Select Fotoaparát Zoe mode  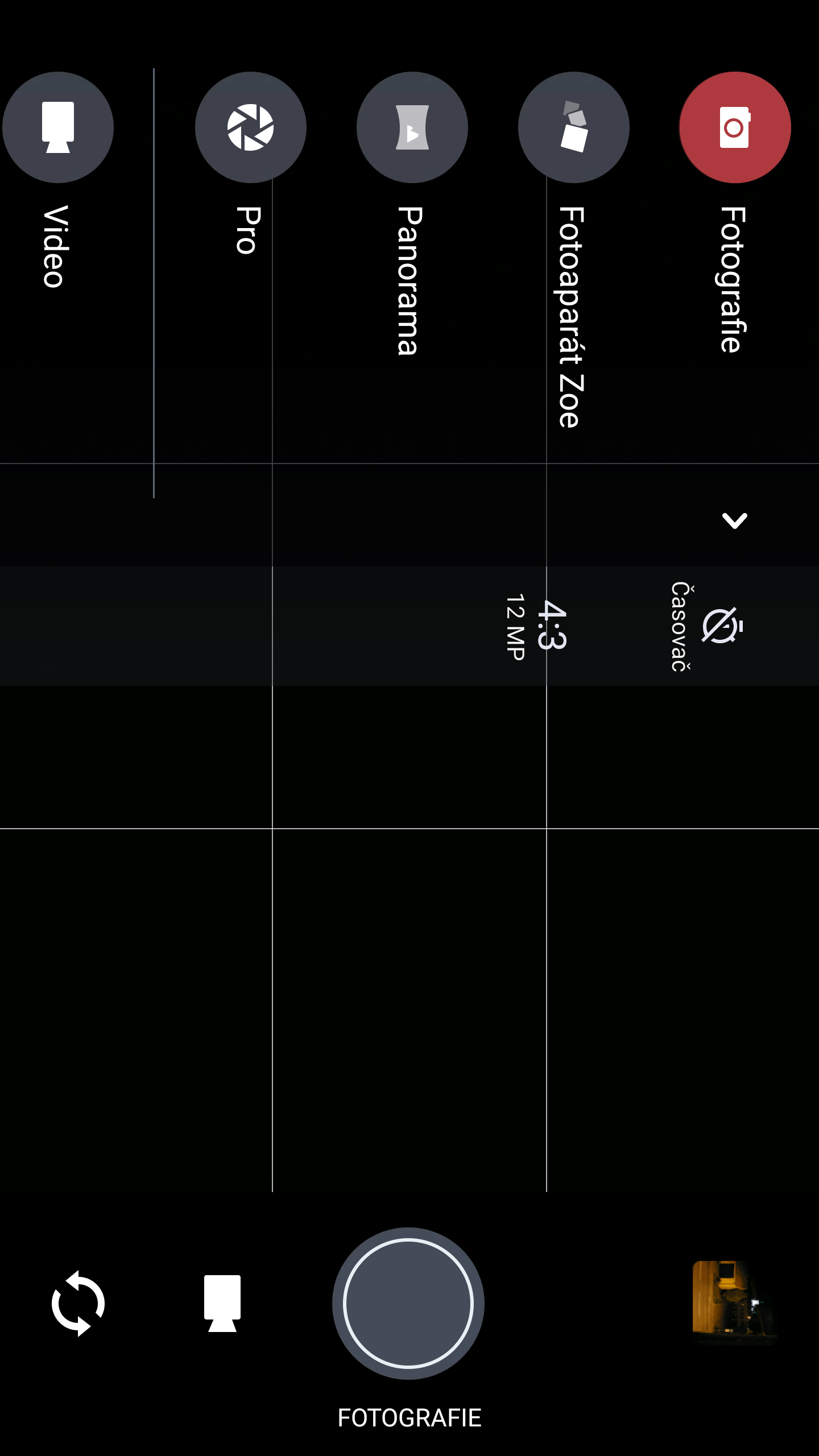574,127
